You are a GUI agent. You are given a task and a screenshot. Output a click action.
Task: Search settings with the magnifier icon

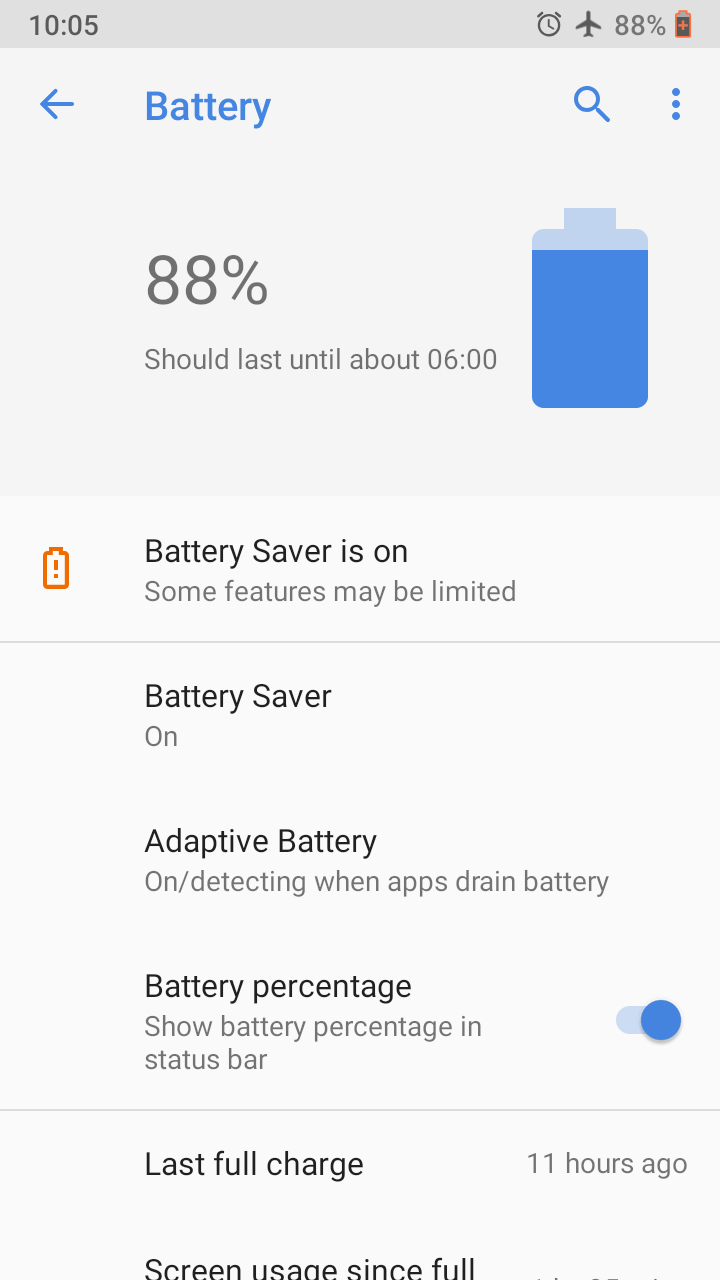click(x=591, y=104)
